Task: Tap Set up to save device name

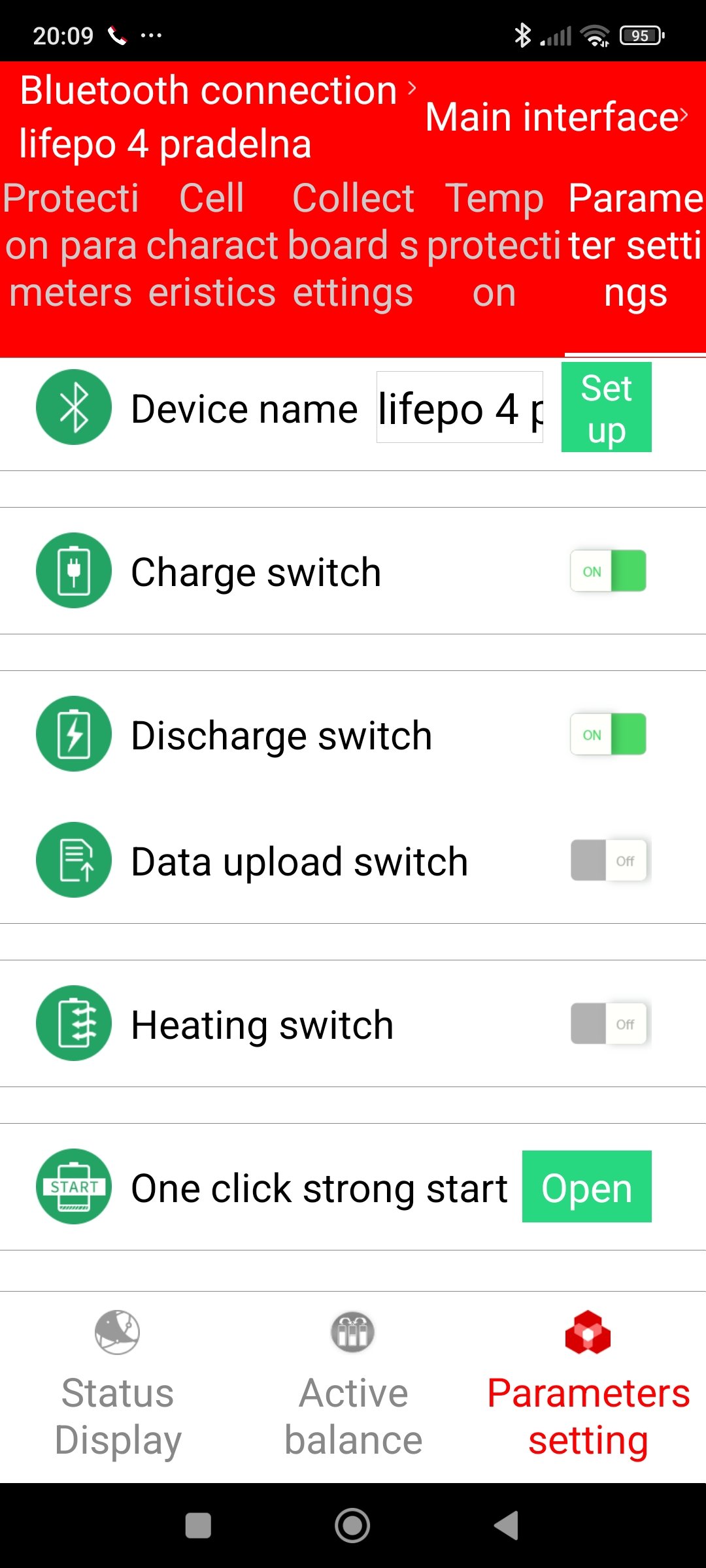Action: [x=606, y=408]
